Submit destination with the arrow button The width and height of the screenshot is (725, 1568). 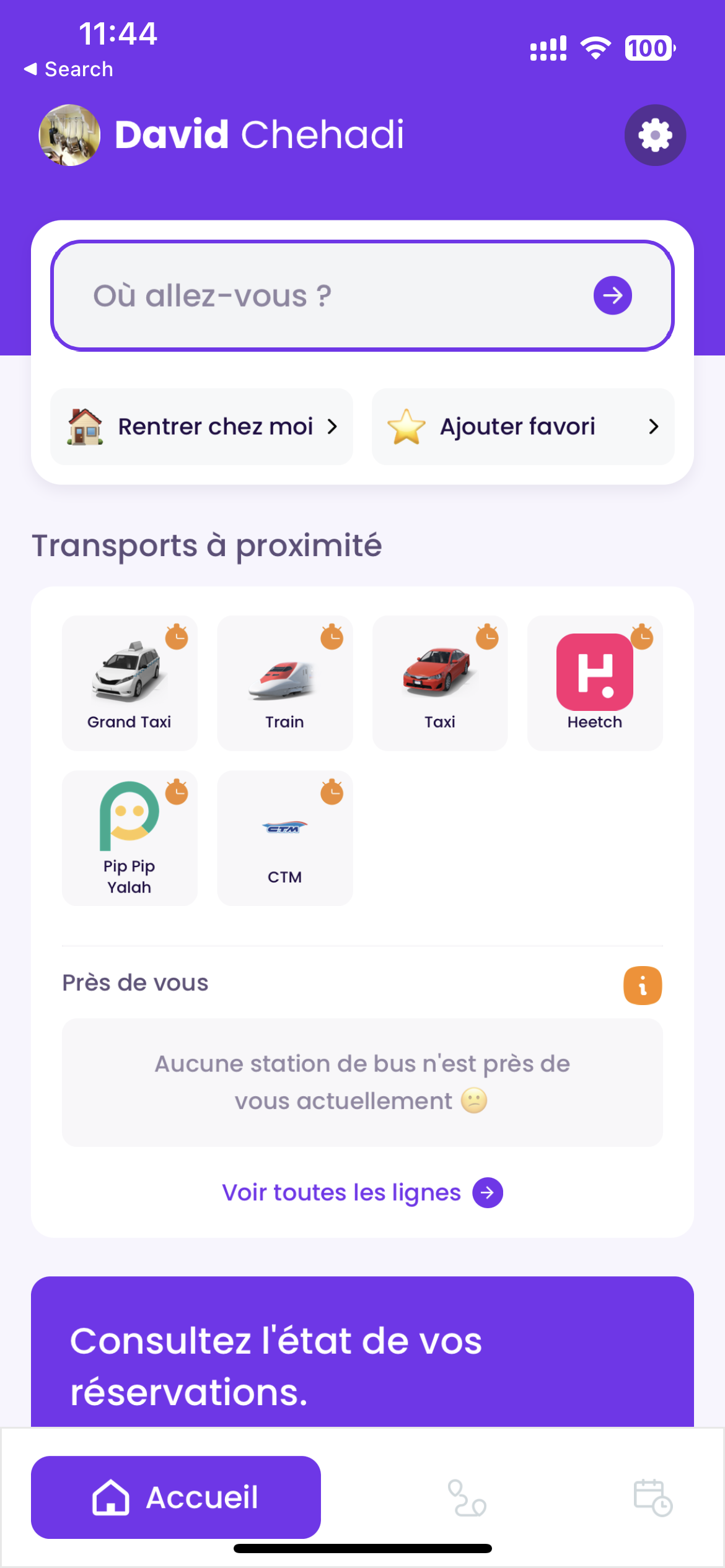tap(612, 295)
